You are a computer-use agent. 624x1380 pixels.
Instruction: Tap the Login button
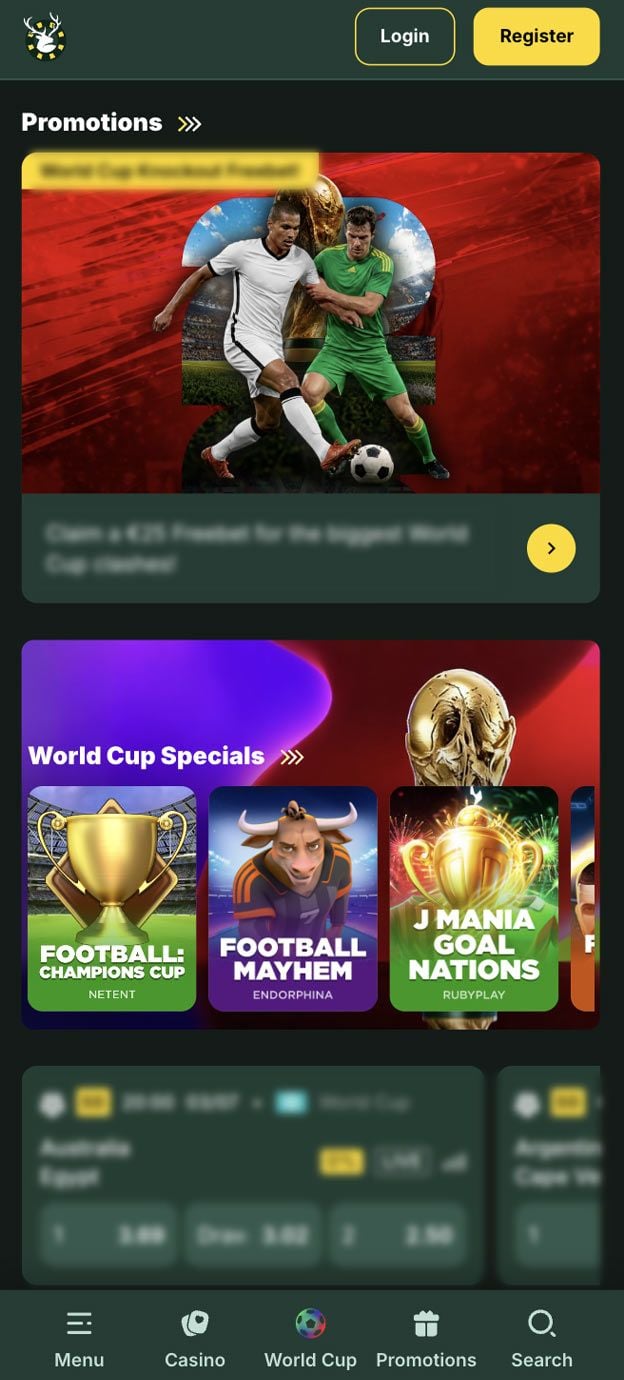(405, 36)
